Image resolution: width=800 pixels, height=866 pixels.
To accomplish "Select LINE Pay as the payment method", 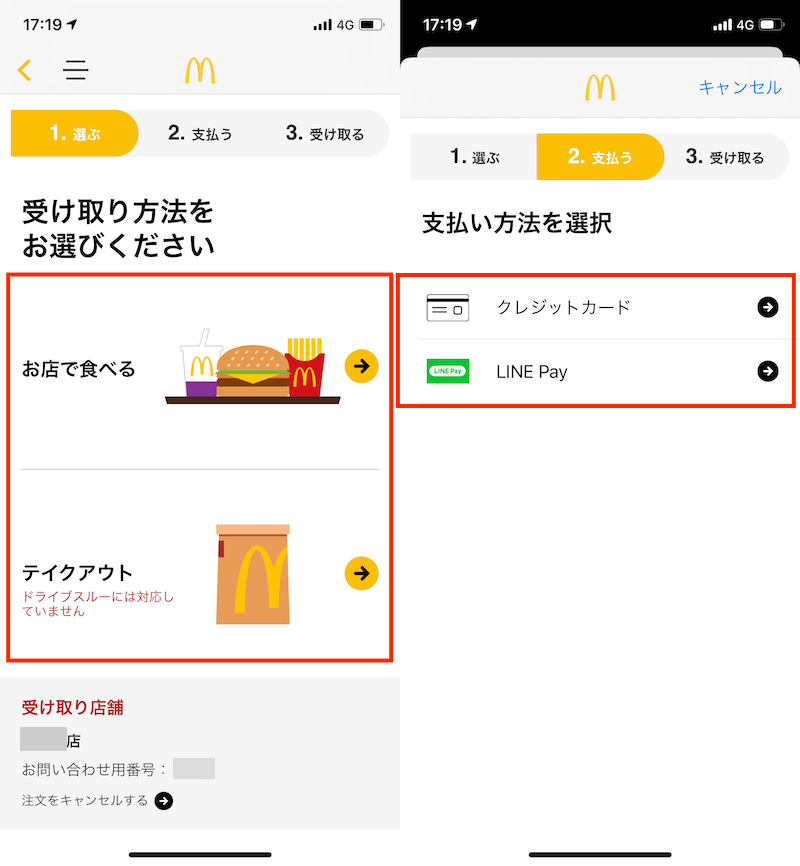I will pos(600,371).
